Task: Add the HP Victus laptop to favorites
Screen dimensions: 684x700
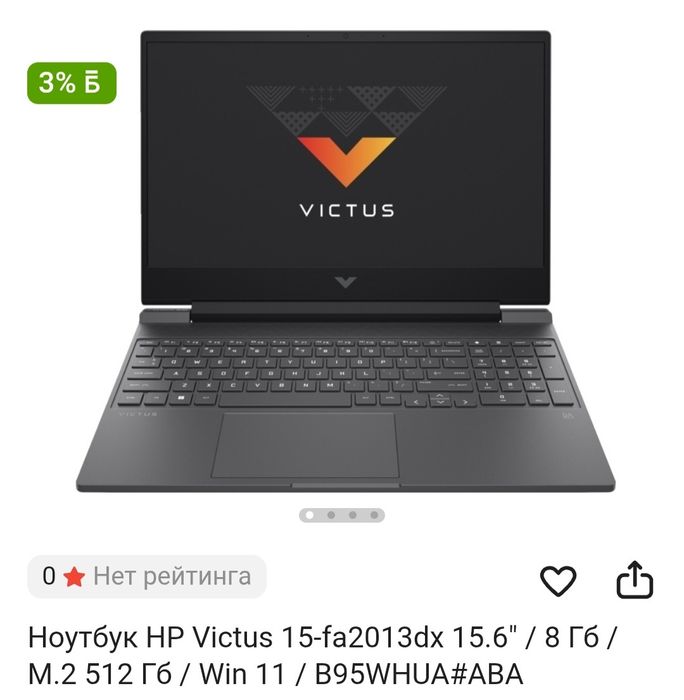Action: point(558,579)
